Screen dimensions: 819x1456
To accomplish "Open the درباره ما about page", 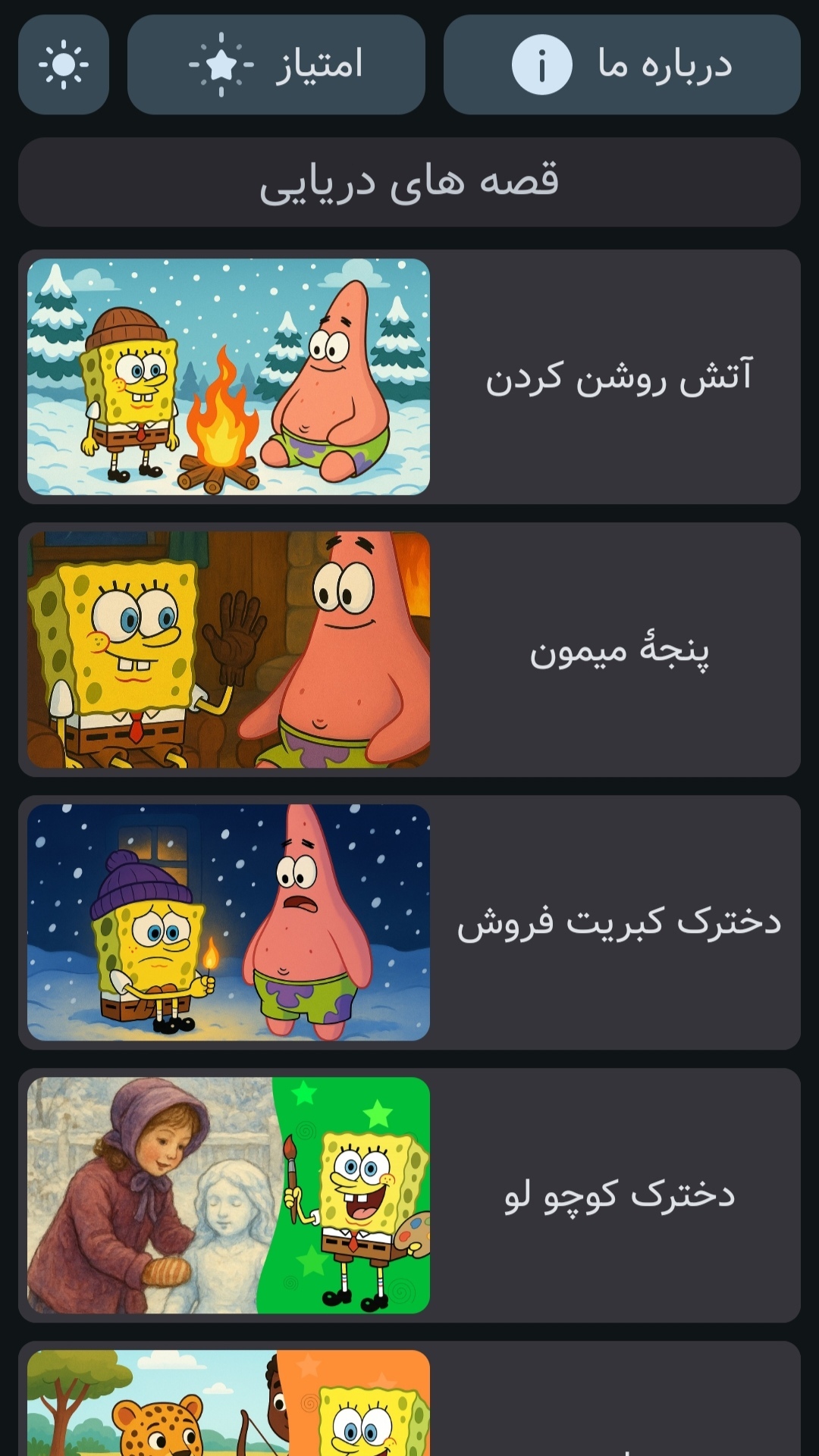I will tap(622, 64).
